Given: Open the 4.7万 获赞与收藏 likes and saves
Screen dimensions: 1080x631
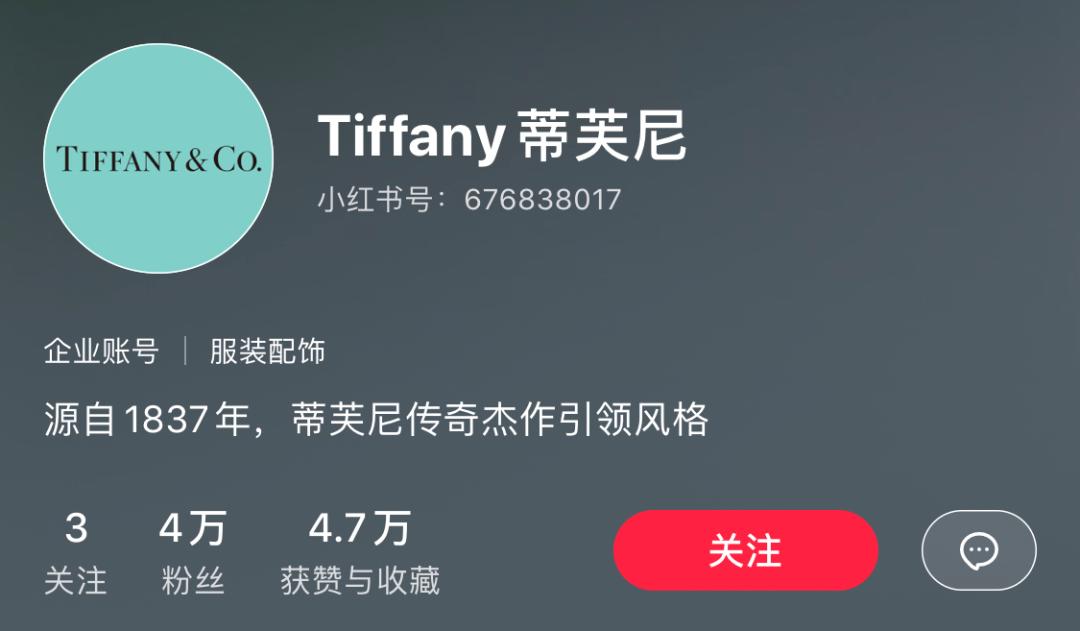Looking at the screenshot, I should [x=360, y=553].
